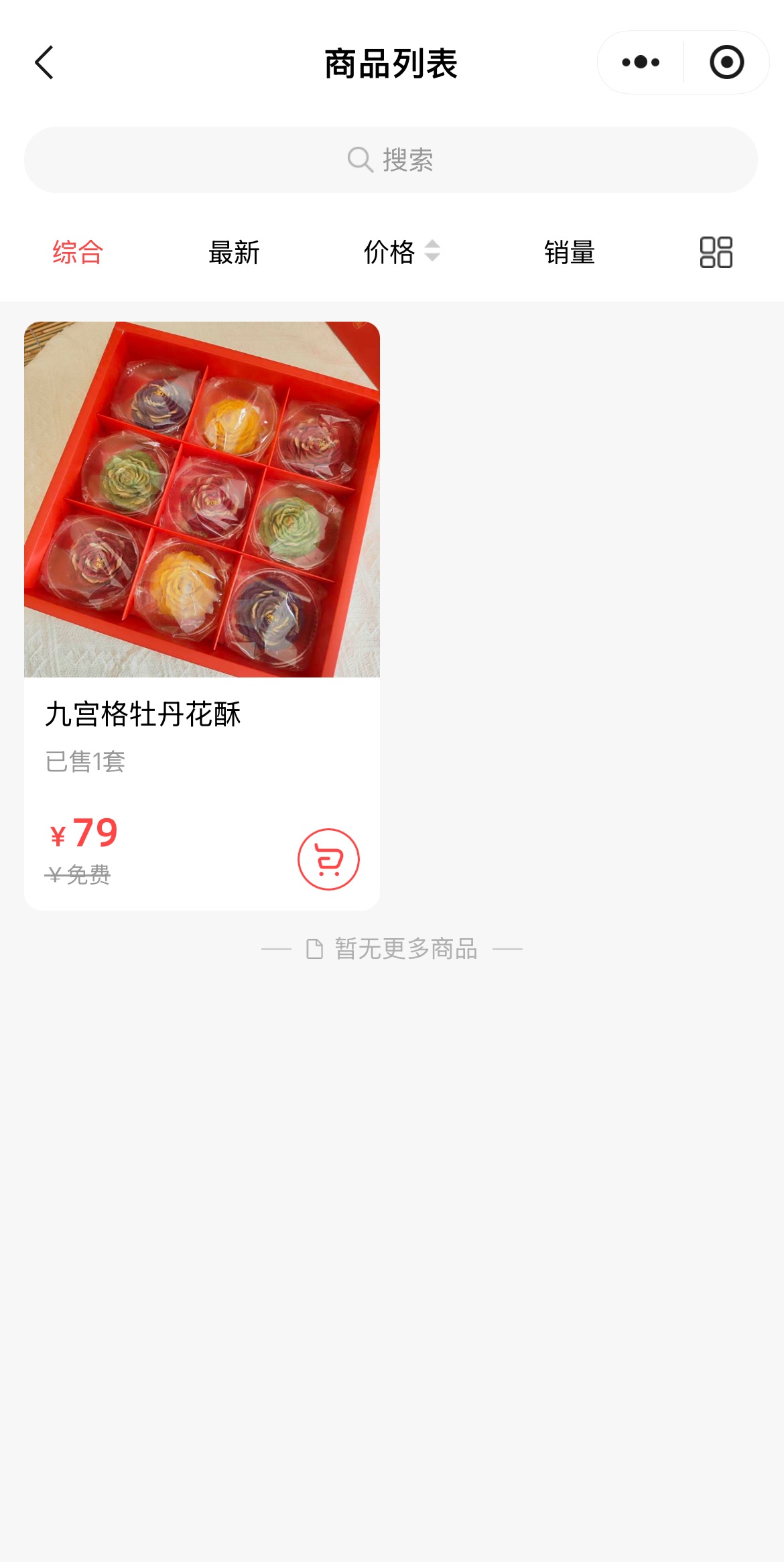
Task: Sort products by 销量
Action: click(x=570, y=253)
